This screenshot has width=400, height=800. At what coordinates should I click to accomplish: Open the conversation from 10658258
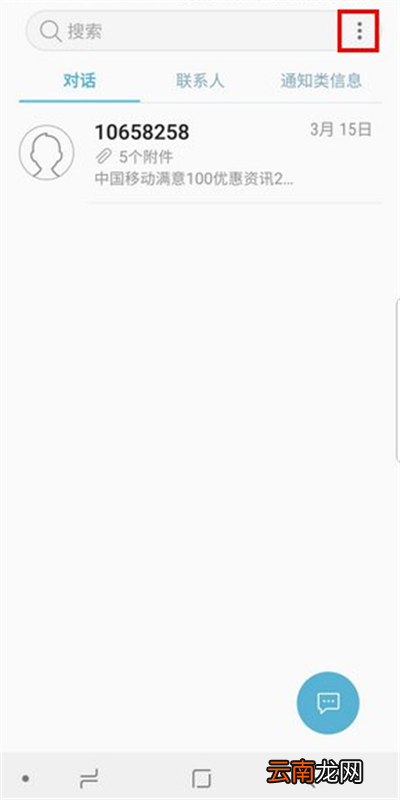200,154
